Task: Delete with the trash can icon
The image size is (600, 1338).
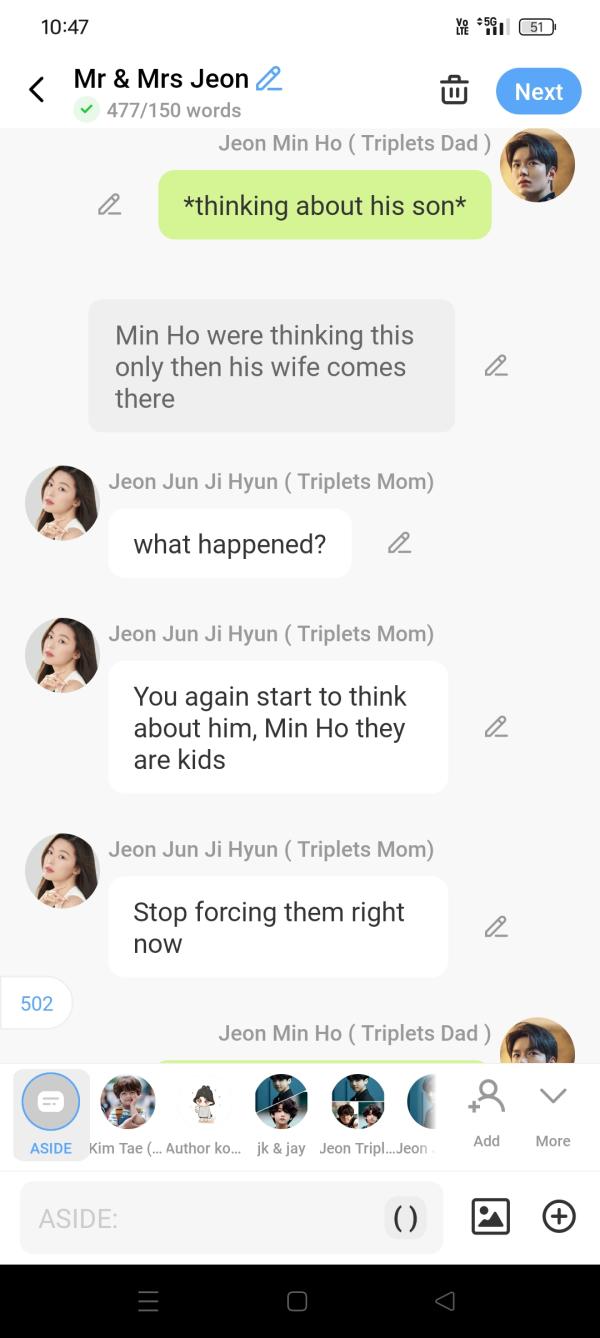Action: pos(454,90)
